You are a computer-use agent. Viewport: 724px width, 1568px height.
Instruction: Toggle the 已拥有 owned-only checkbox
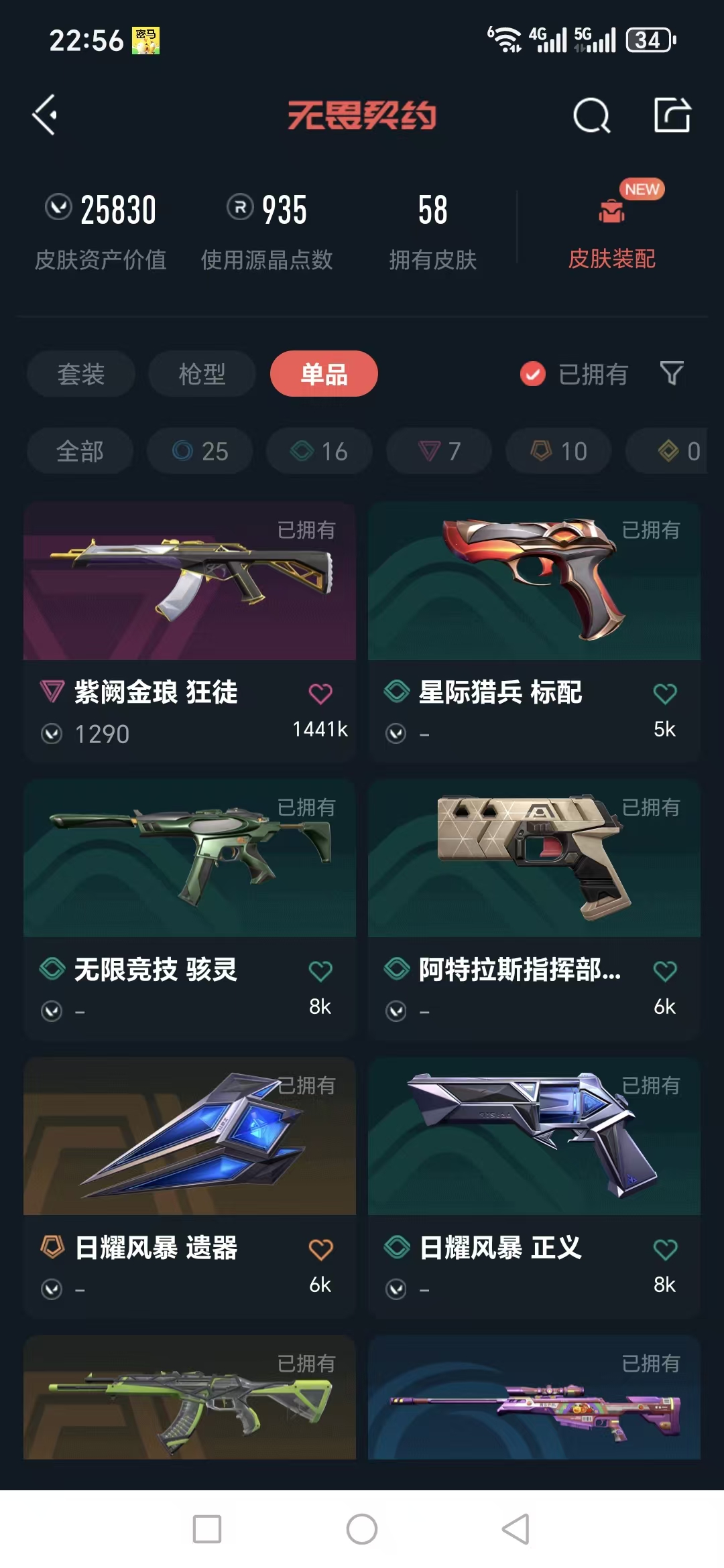coord(533,374)
